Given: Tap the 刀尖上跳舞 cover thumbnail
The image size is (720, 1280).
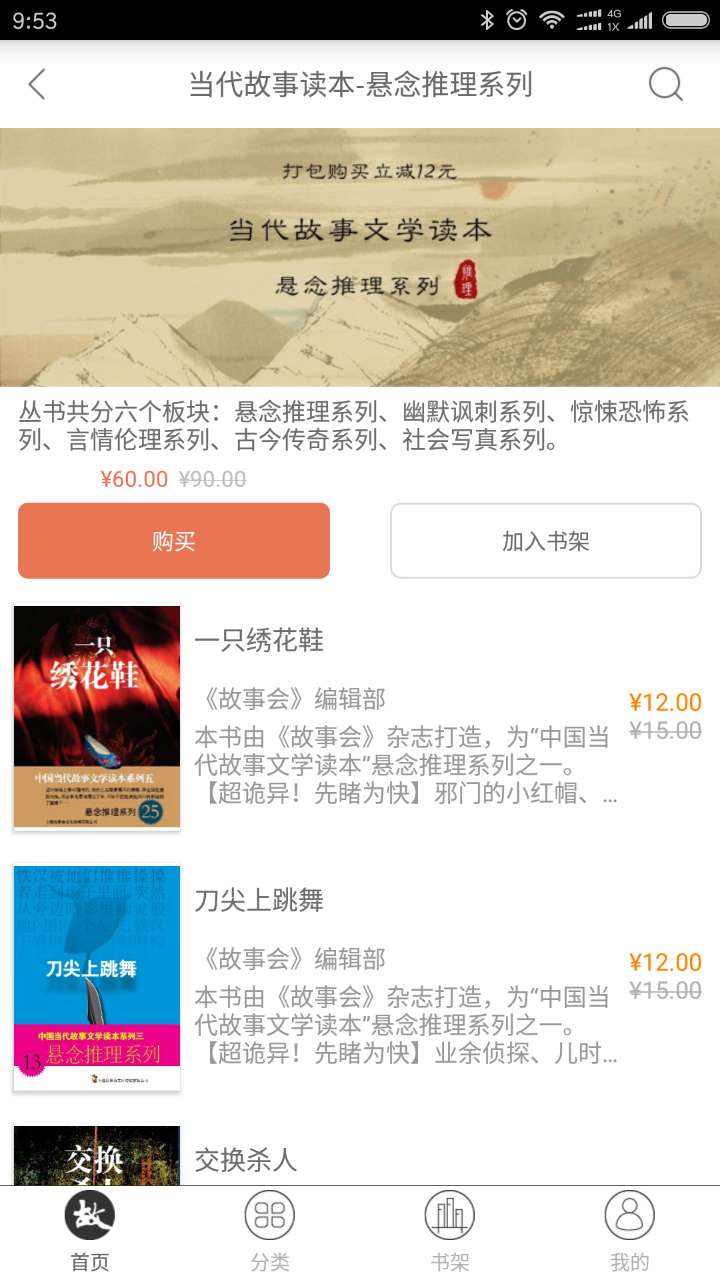Looking at the screenshot, I should 96,975.
